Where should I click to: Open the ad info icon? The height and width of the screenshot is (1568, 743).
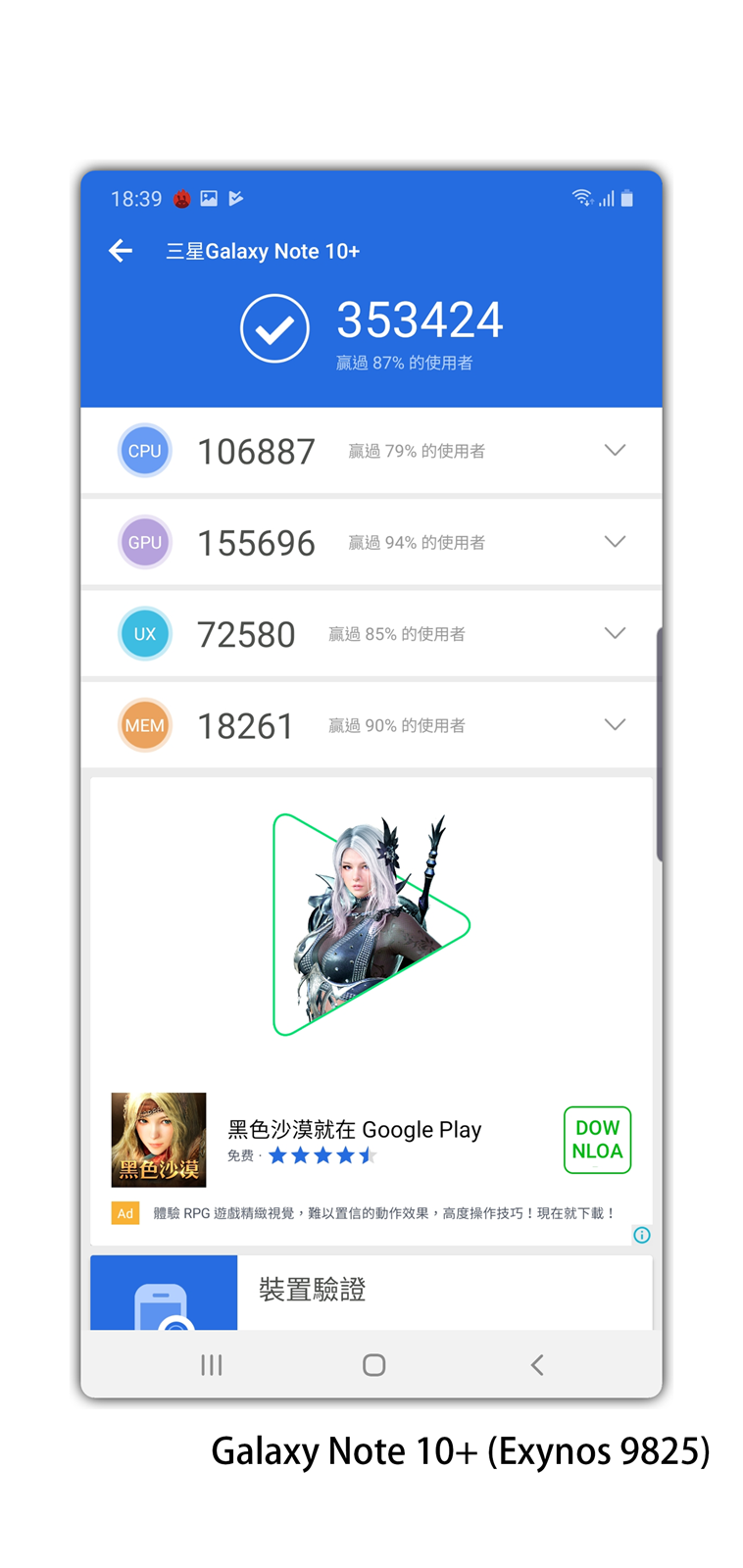tap(642, 1235)
